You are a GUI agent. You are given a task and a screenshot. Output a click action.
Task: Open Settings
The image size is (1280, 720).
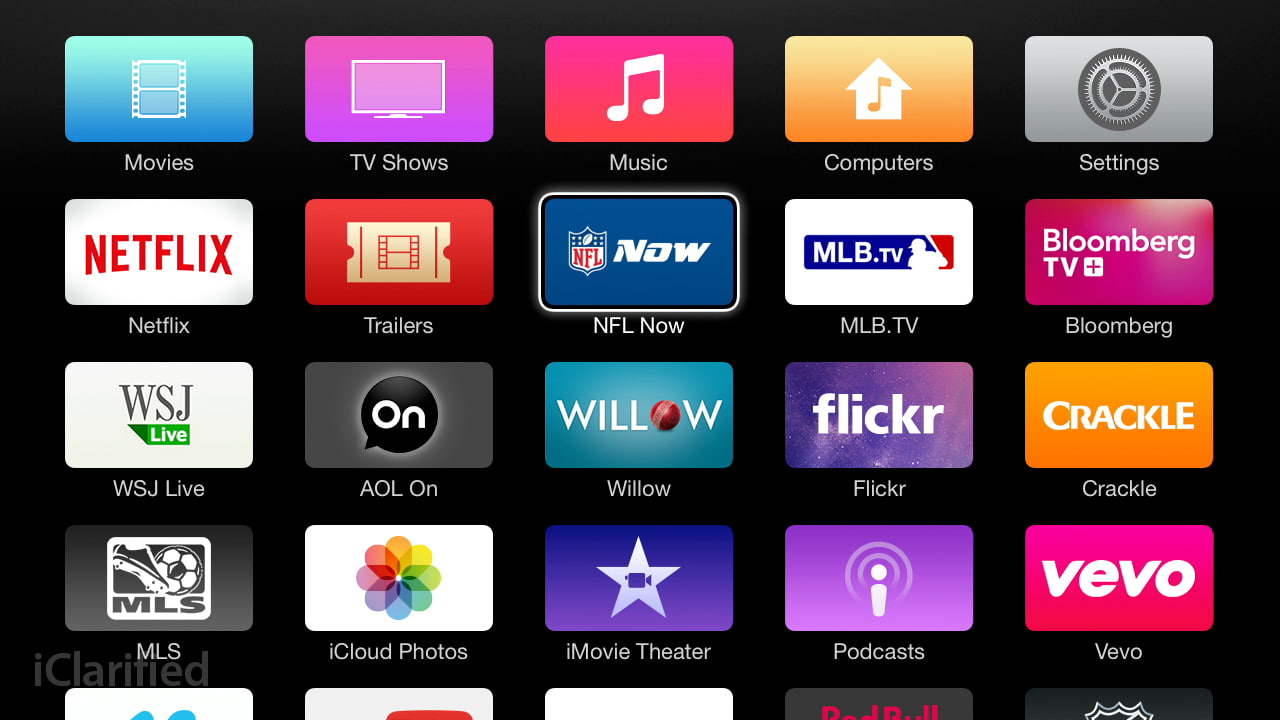click(1119, 89)
